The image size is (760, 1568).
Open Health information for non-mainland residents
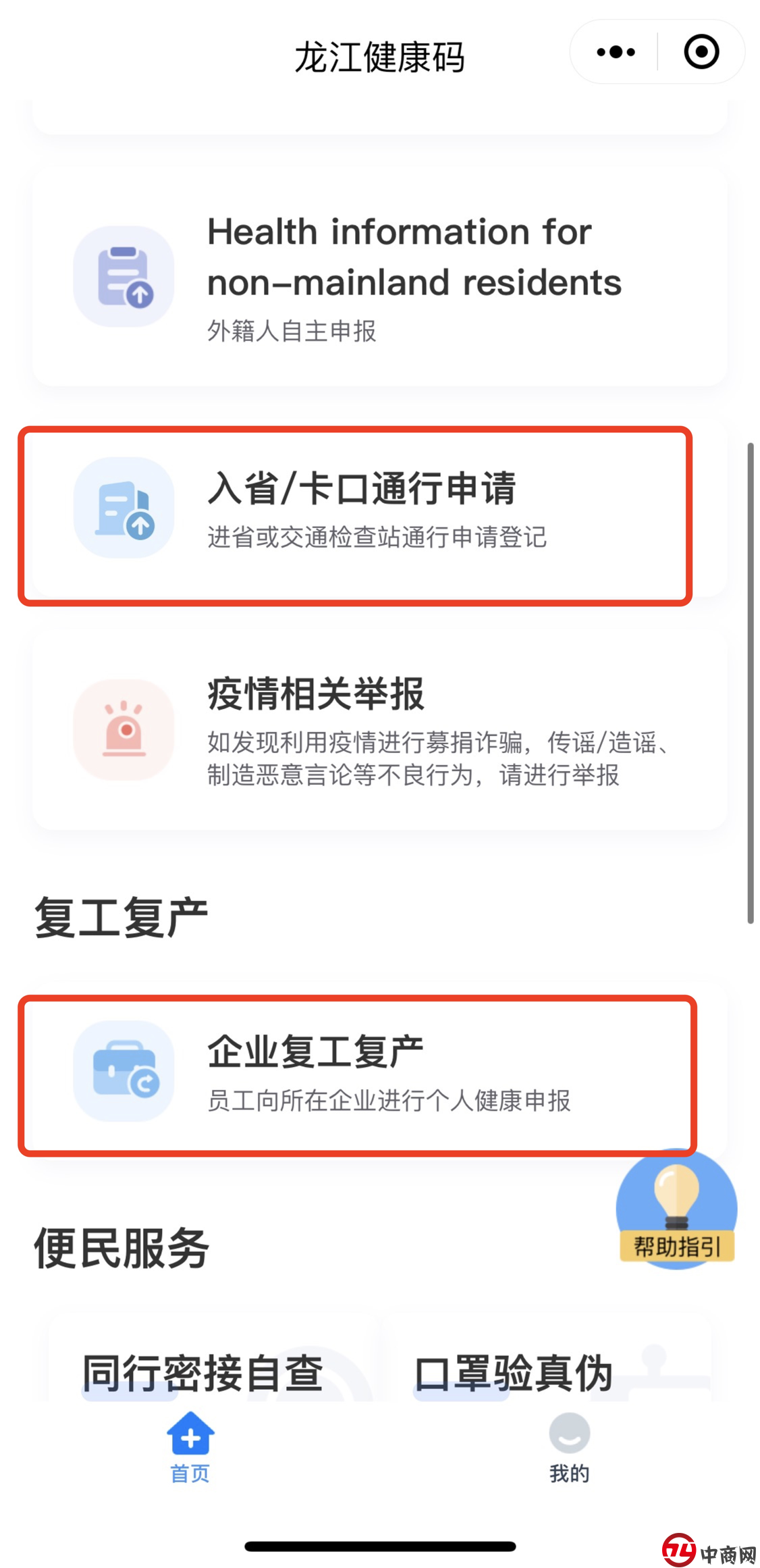point(379,277)
